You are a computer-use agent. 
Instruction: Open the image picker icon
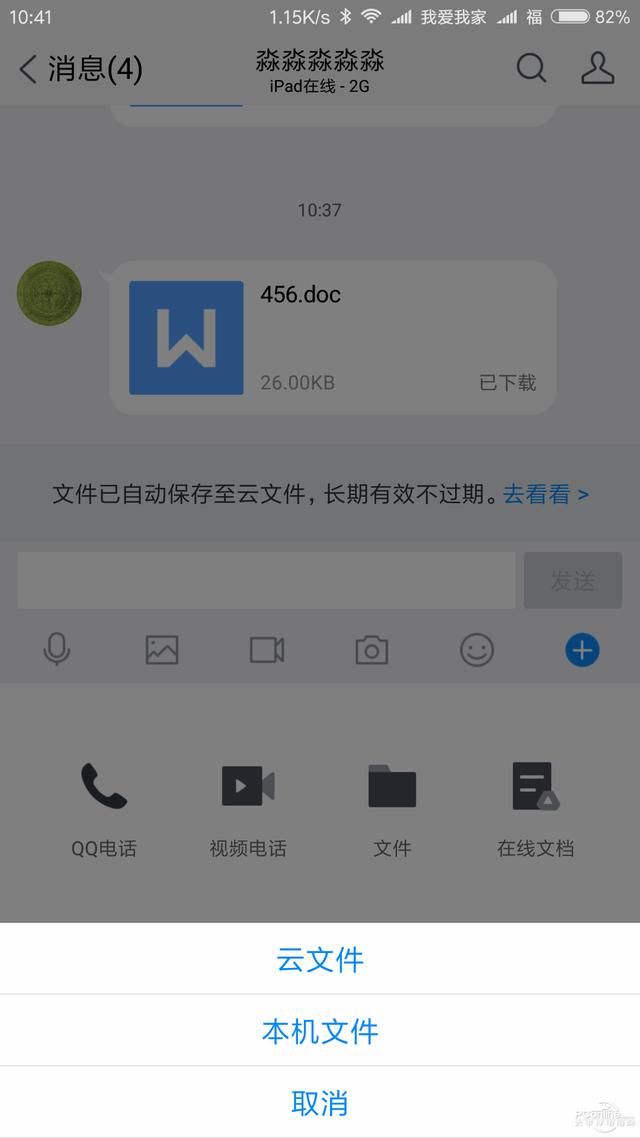click(162, 650)
